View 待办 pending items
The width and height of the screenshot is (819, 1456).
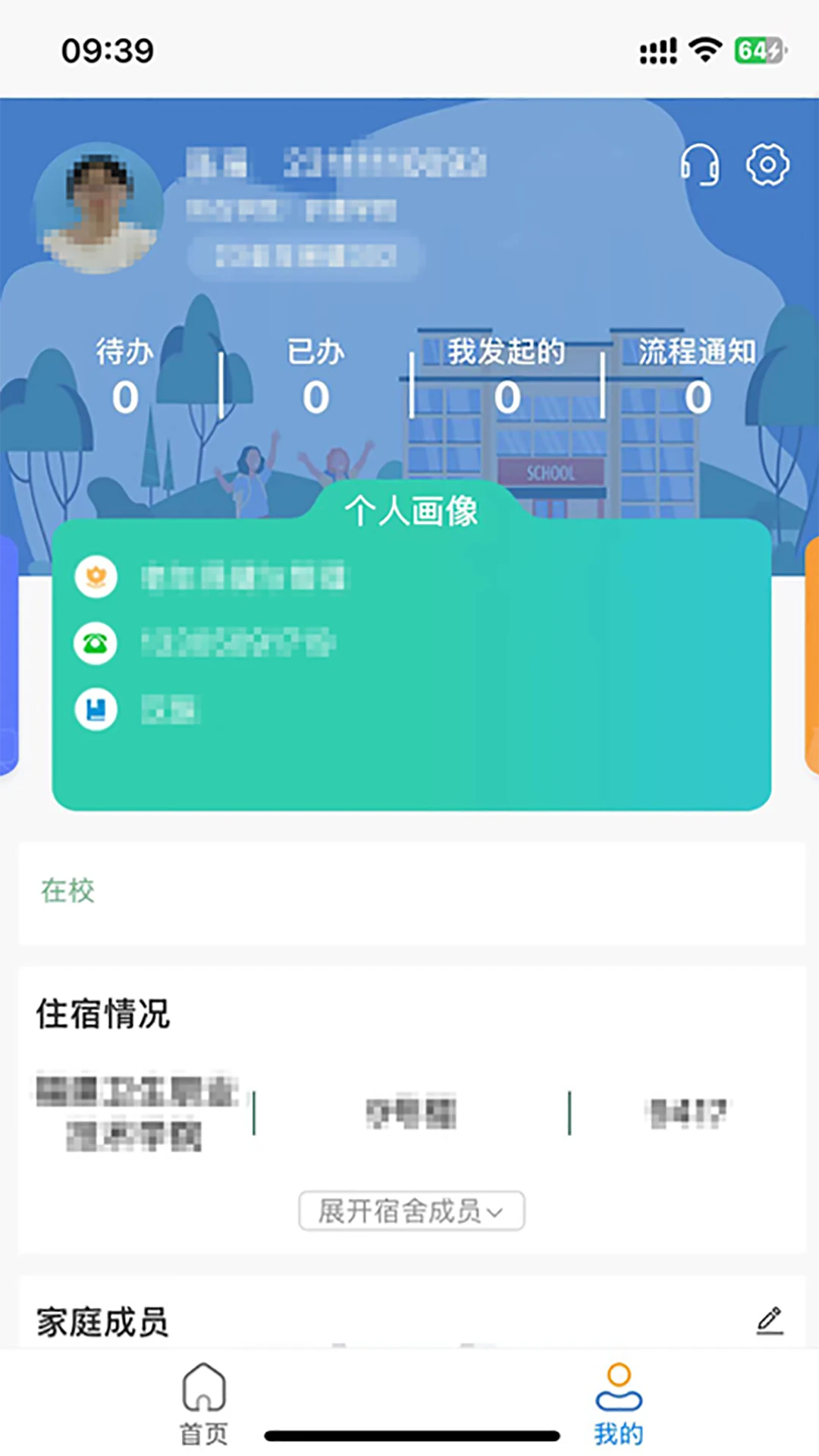125,377
